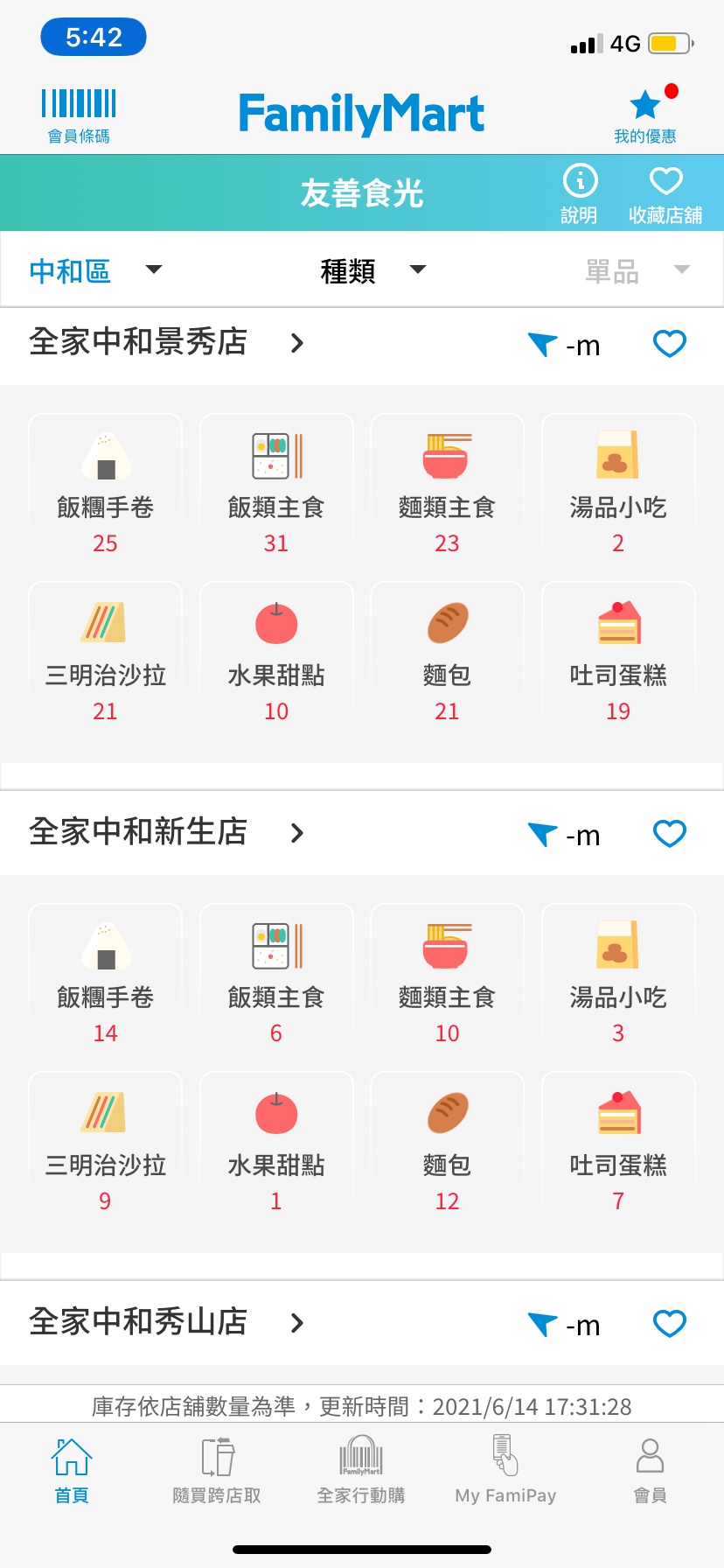The width and height of the screenshot is (724, 1568).
Task: Open 飯糰手卷 at 全家中和景秀店
Action: [x=105, y=486]
